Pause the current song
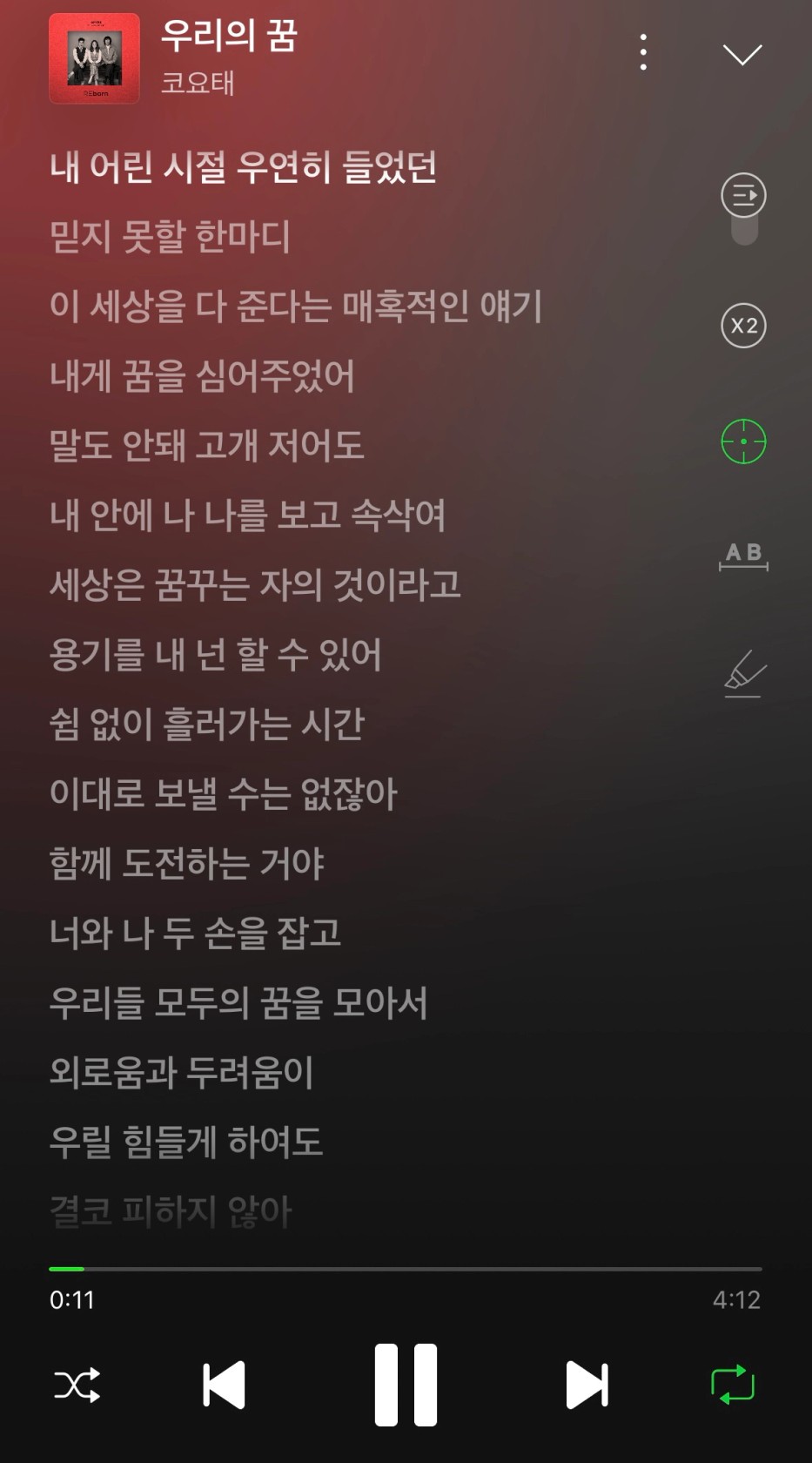 pos(406,1385)
